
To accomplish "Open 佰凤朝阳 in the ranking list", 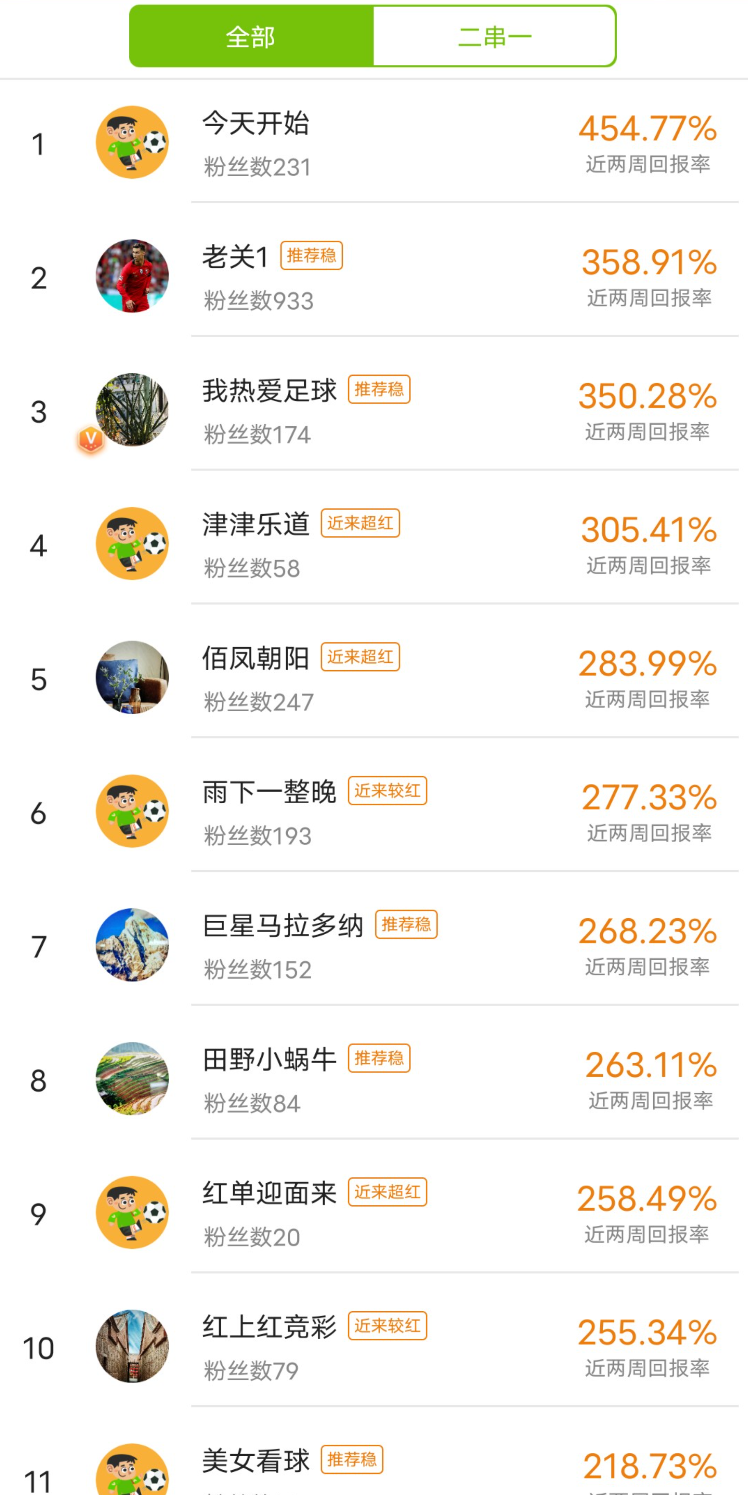I will pyautogui.click(x=256, y=659).
